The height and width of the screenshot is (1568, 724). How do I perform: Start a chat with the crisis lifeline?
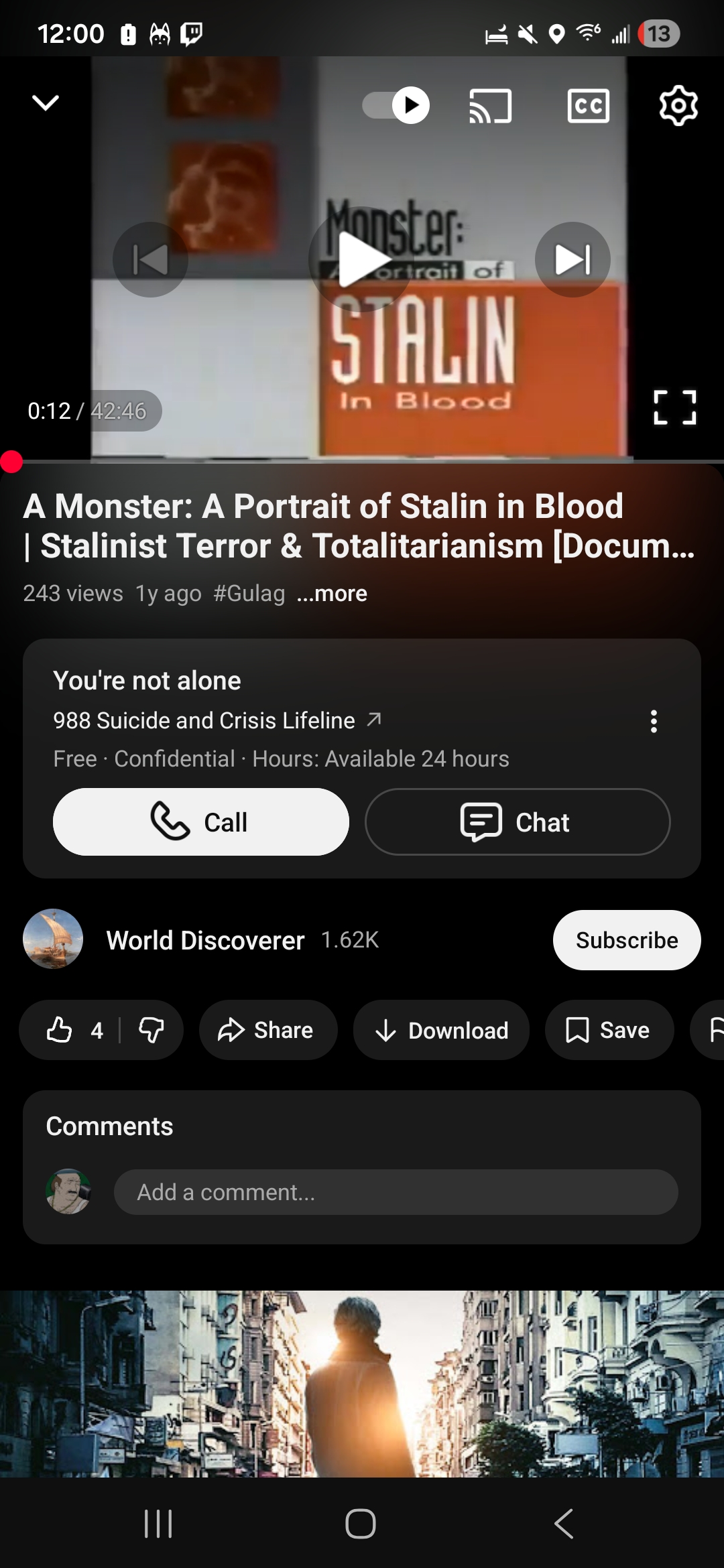coord(517,822)
